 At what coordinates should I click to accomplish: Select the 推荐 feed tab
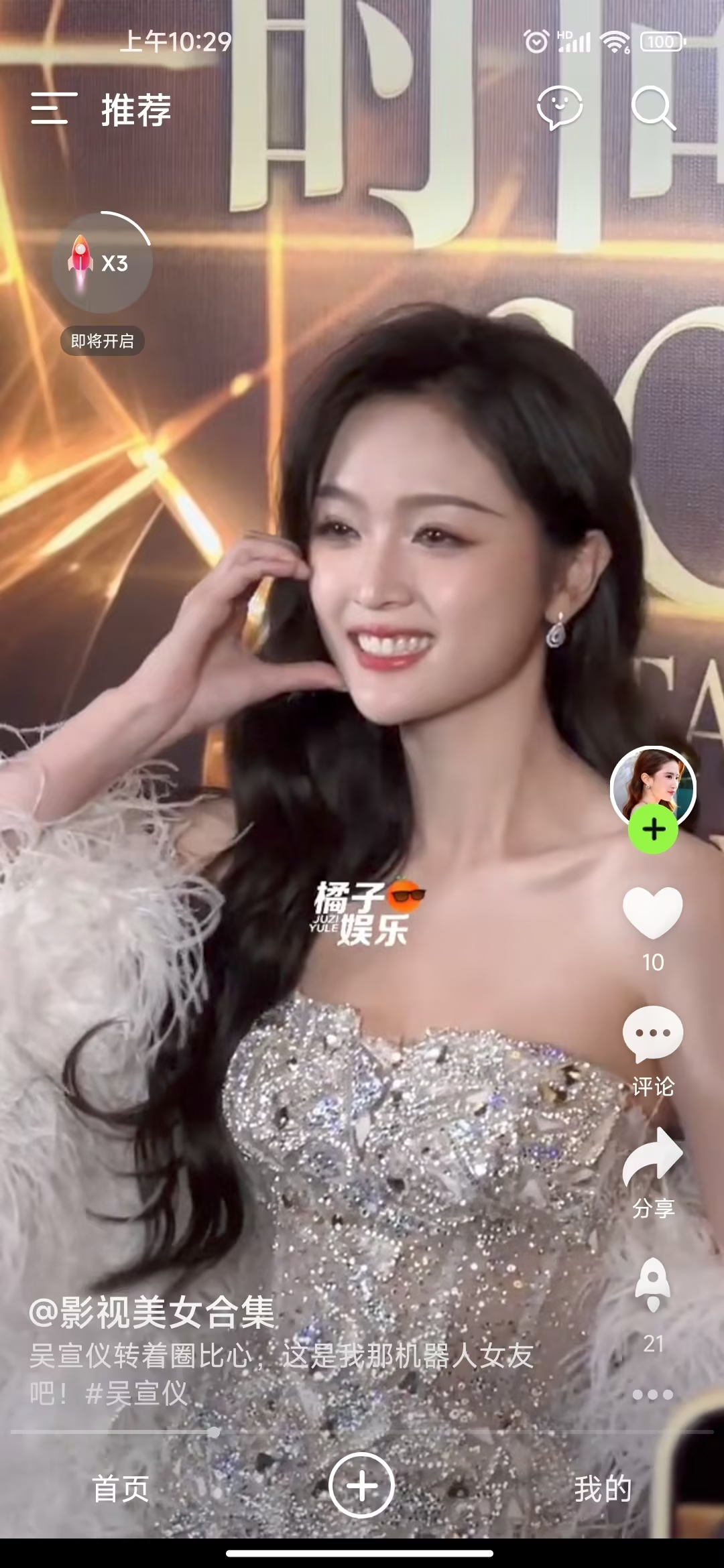point(136,110)
